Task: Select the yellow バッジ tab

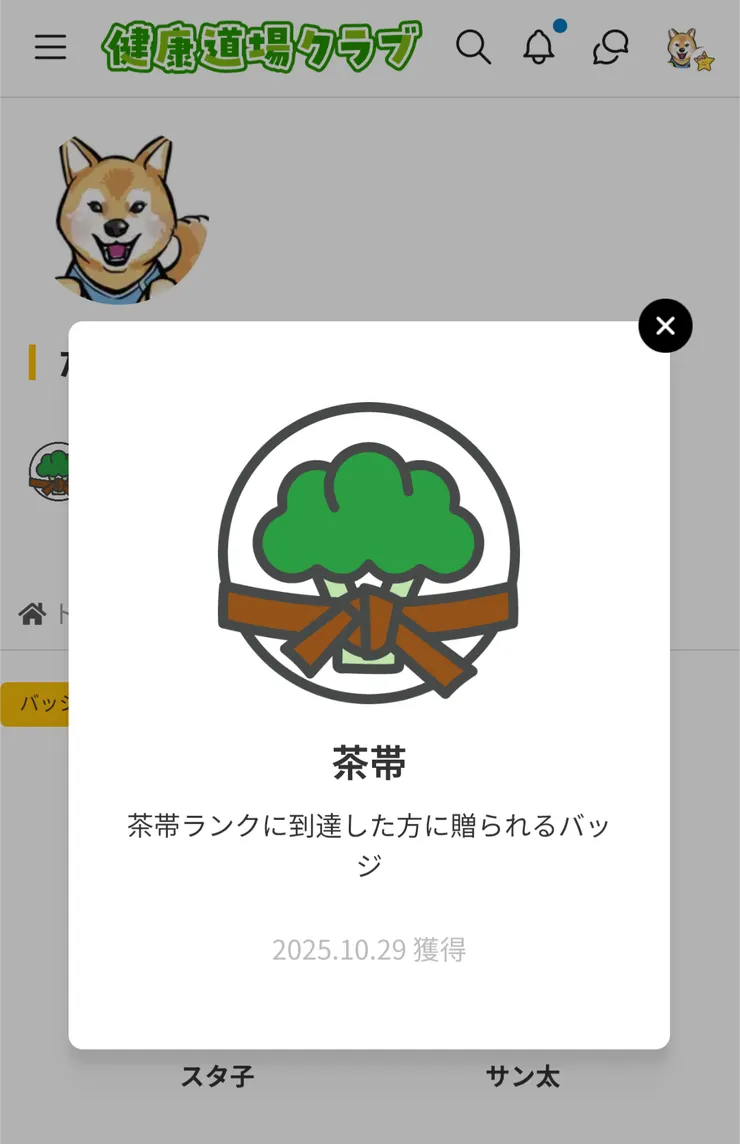Action: (x=35, y=703)
